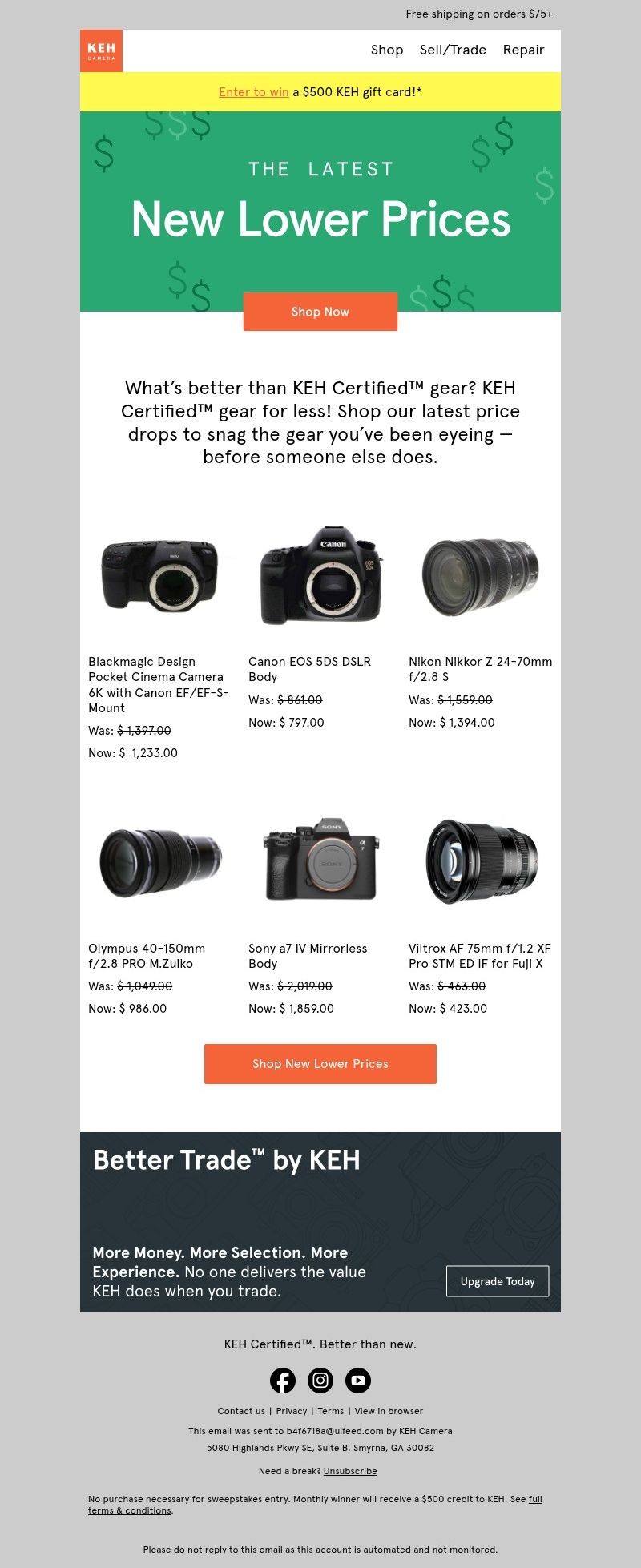
Task: Select the Unsubscribe link
Action: click(x=349, y=1471)
